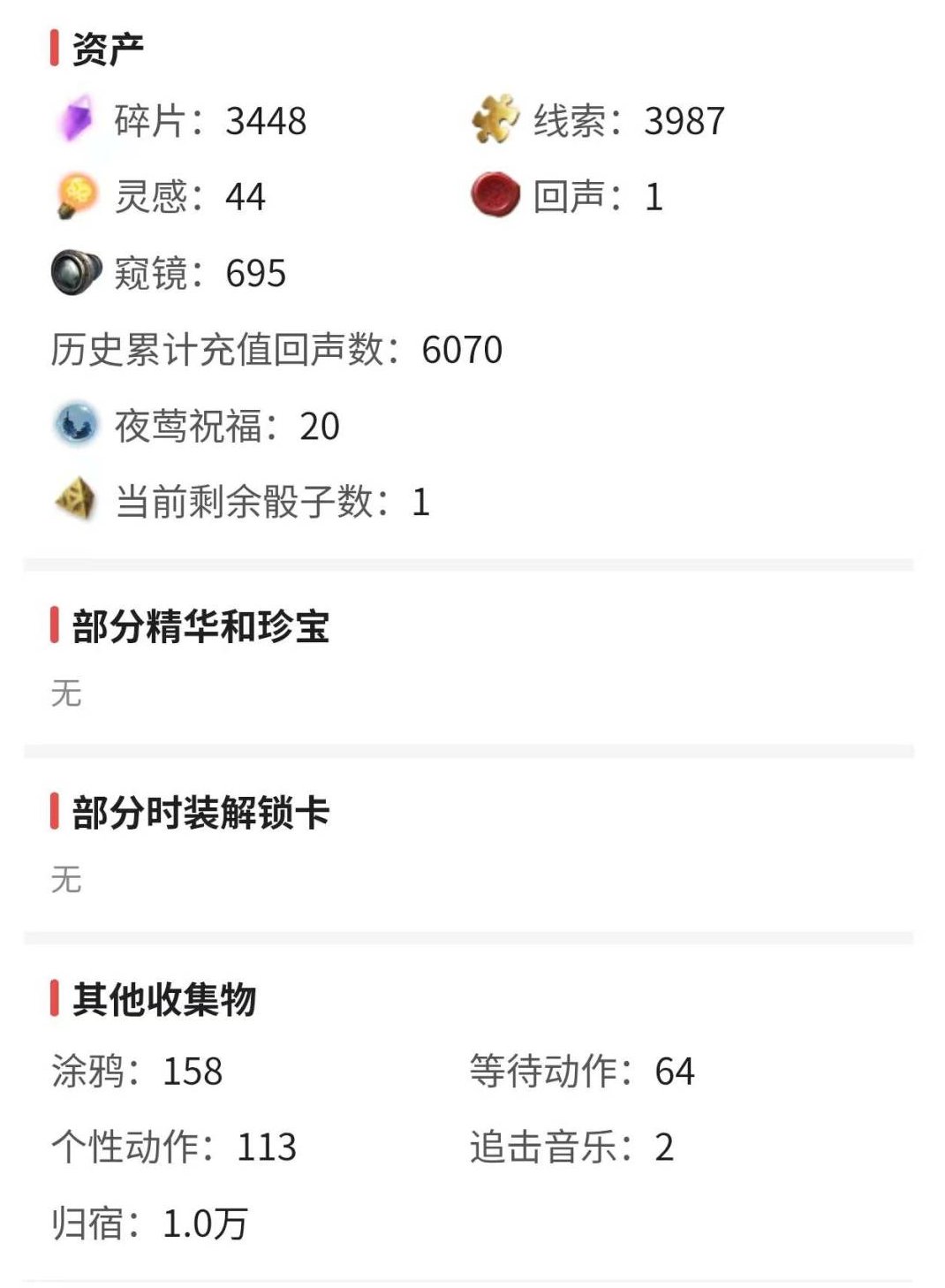This screenshot has width=945, height=1288.
Task: Expand the 无 entry under 部分精华和珍宝
Action: (64, 695)
